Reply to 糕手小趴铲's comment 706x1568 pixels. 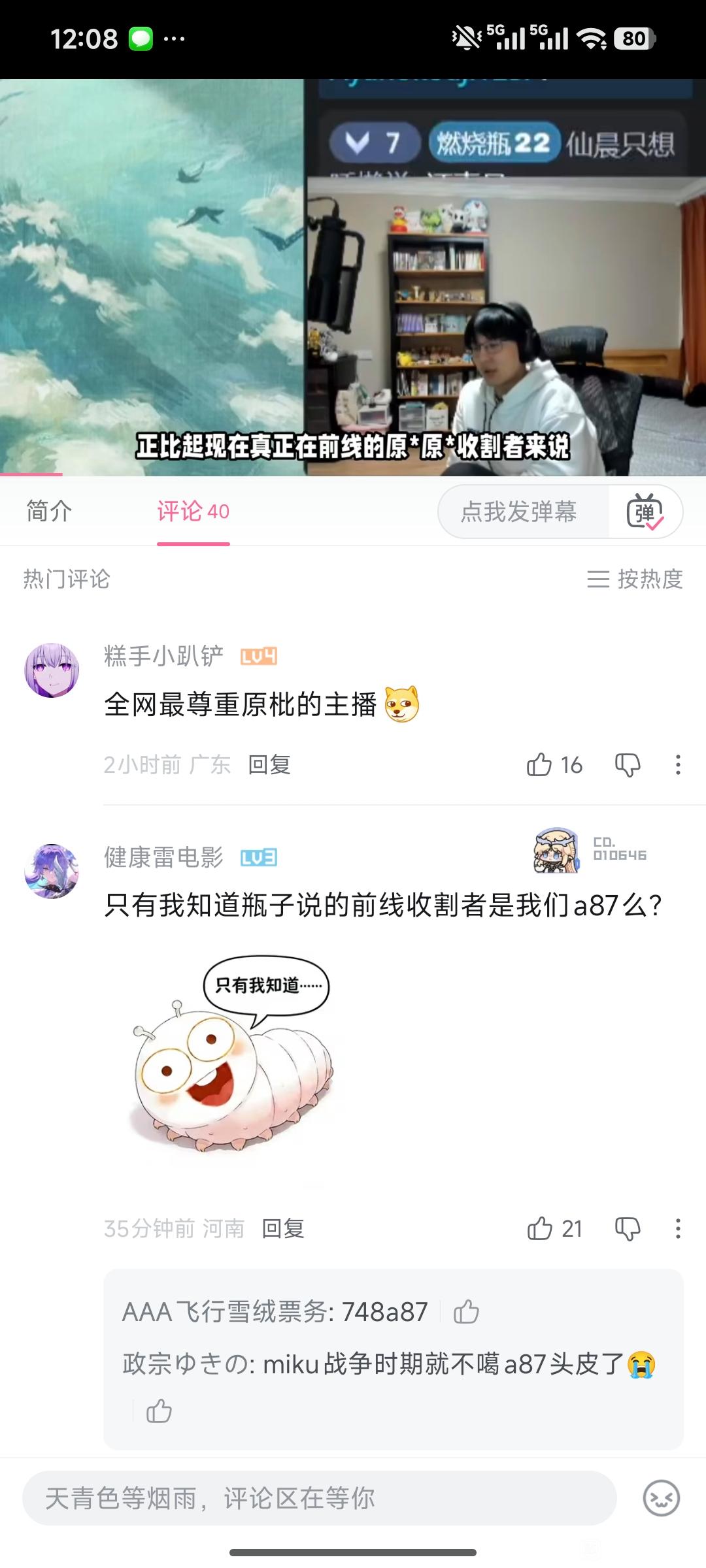[x=269, y=764]
